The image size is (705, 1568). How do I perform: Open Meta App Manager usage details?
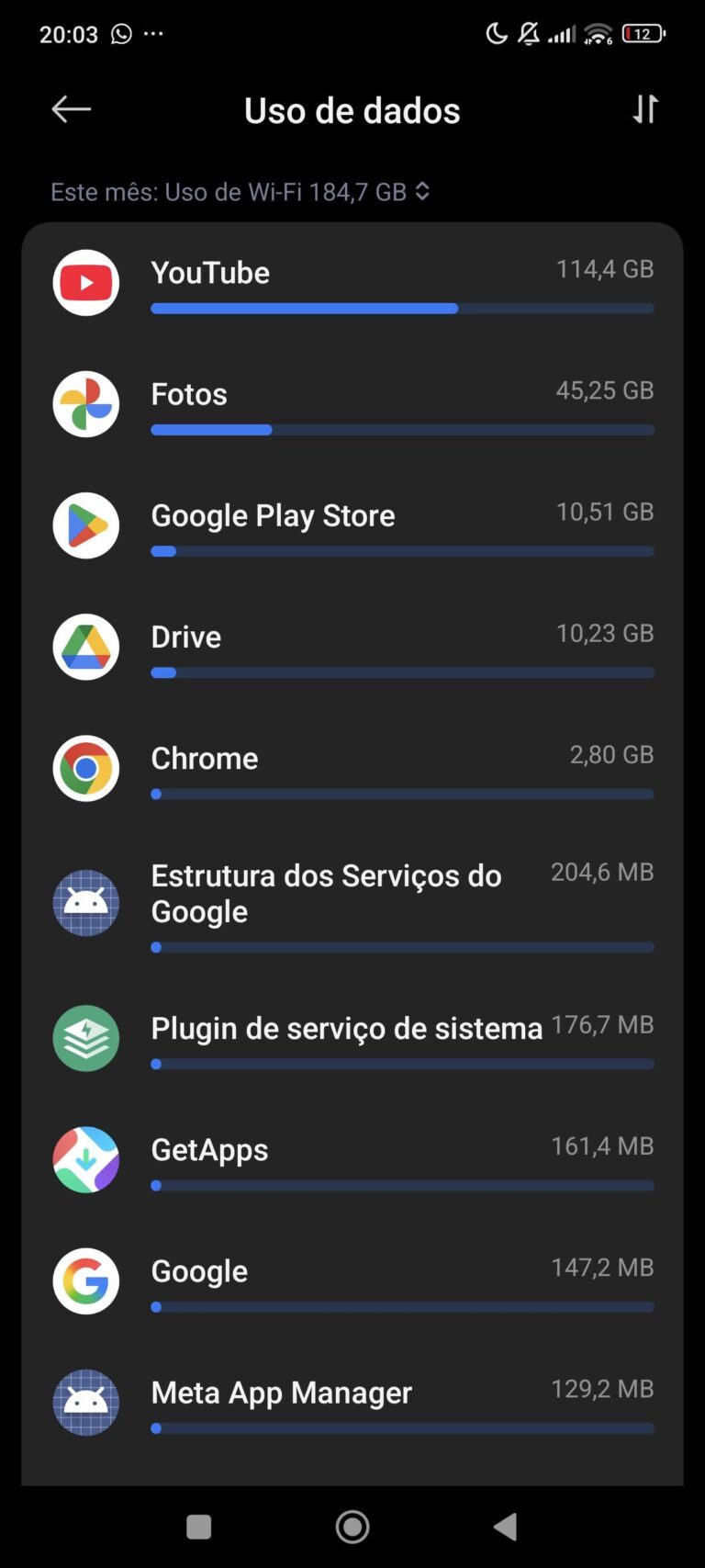coord(352,1402)
